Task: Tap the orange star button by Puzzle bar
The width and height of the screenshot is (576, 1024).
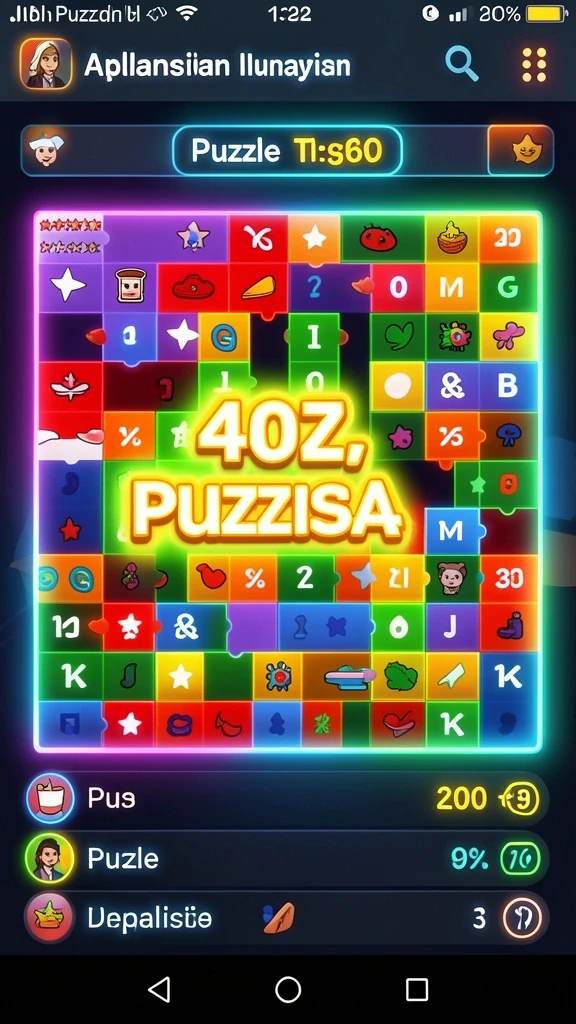Action: click(x=520, y=150)
